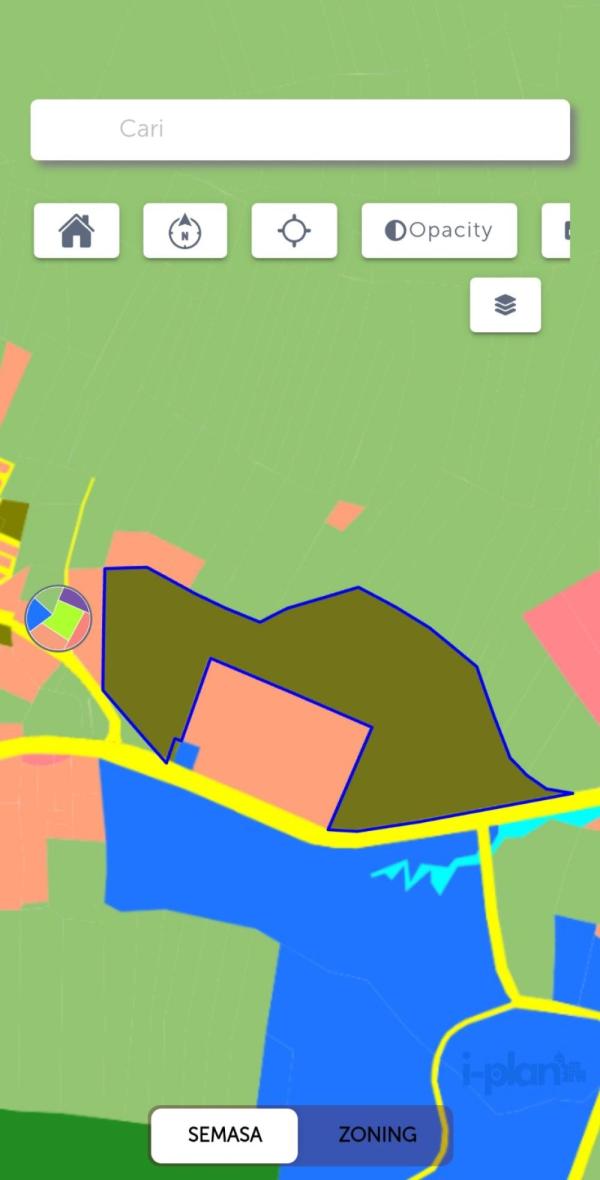Image resolution: width=600 pixels, height=1180 pixels.
Task: Switch to the ZONING view
Action: click(x=377, y=1135)
